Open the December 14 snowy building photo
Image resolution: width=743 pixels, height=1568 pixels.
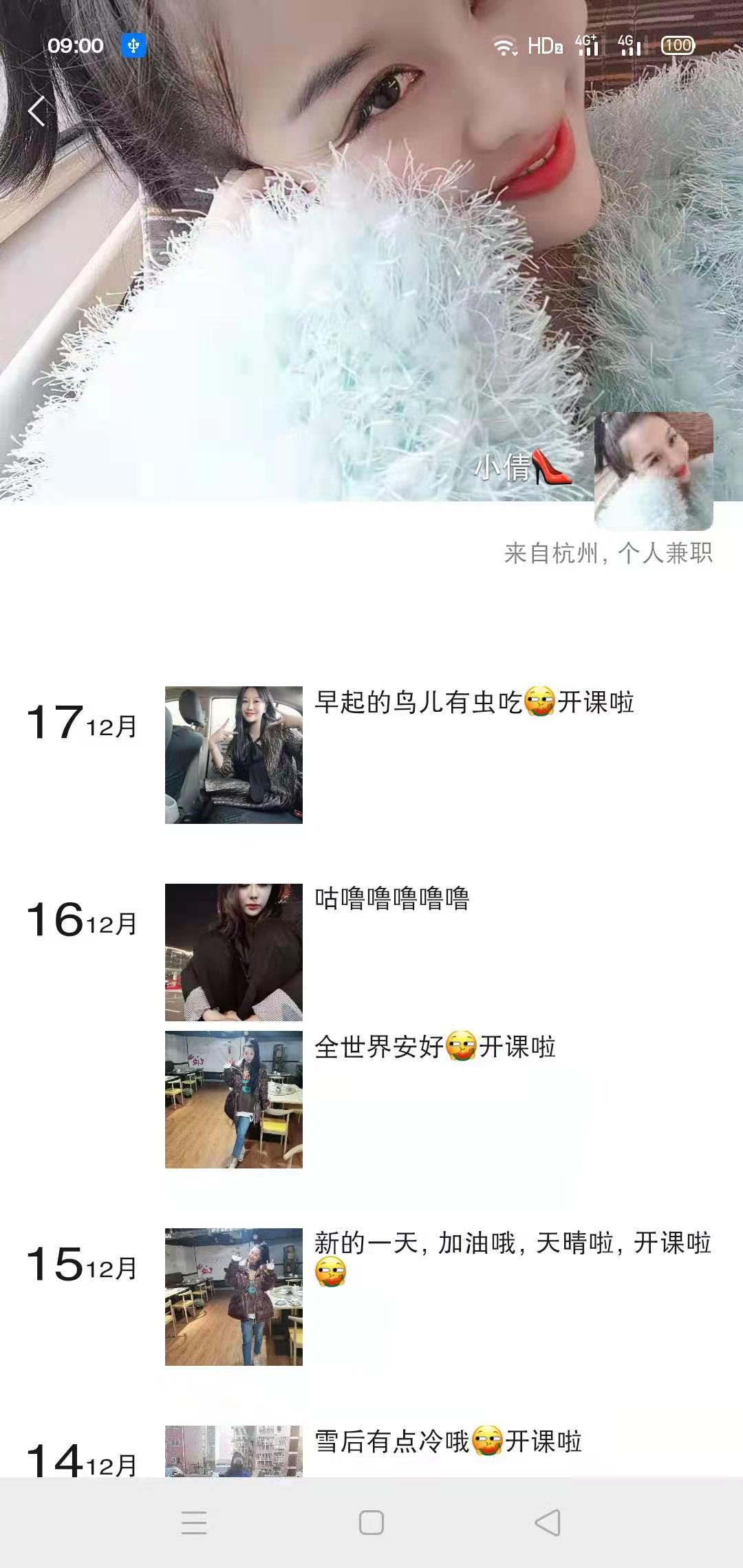(235, 1451)
